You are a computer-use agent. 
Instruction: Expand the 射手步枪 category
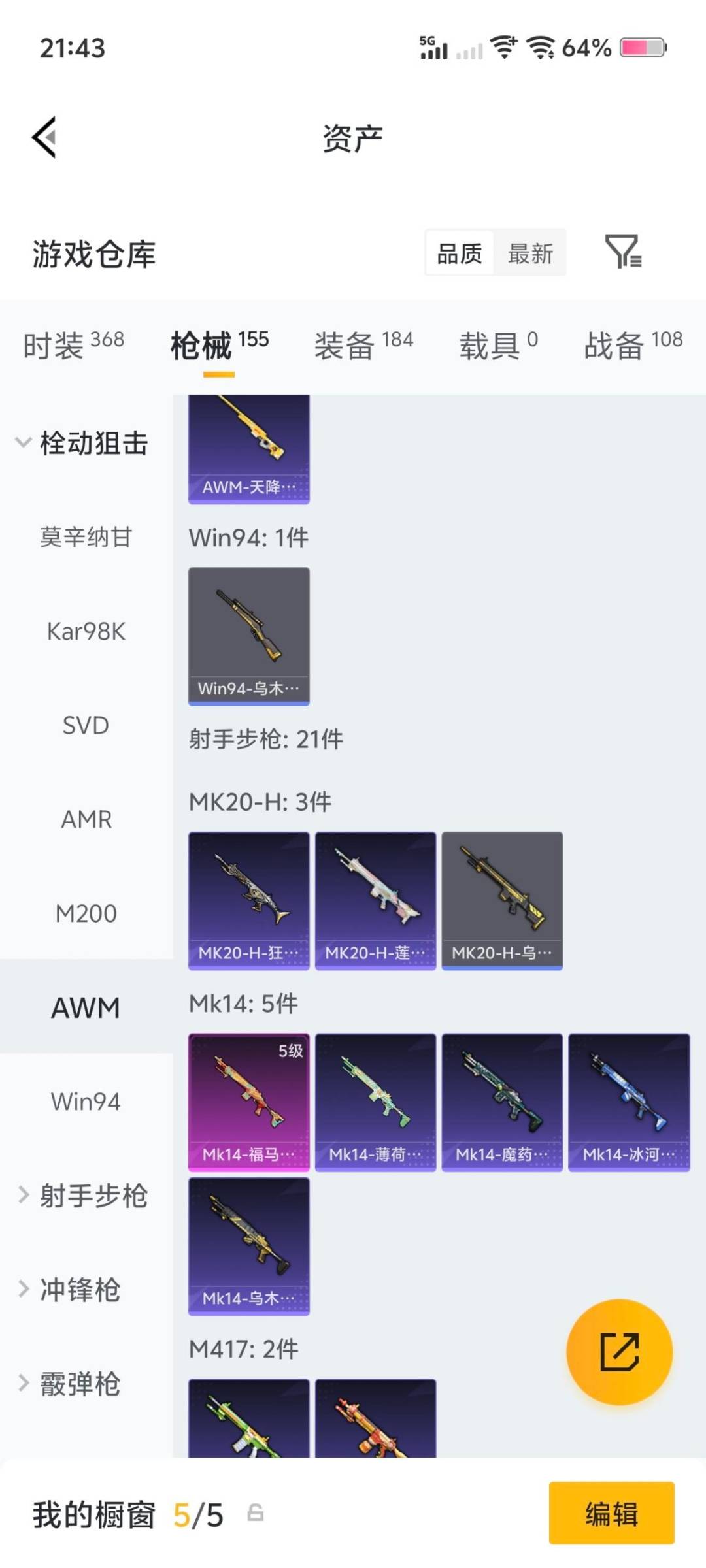tap(85, 1196)
